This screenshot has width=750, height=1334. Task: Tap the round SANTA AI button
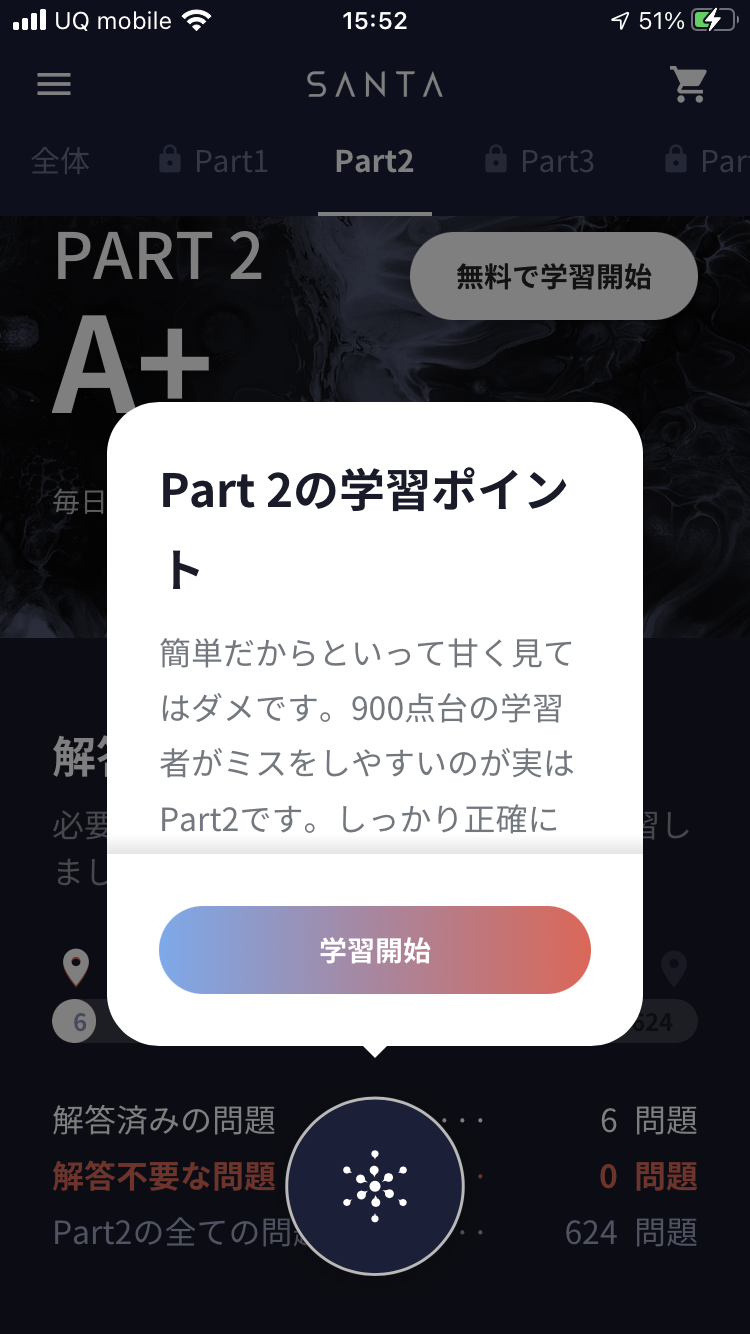click(374, 1186)
